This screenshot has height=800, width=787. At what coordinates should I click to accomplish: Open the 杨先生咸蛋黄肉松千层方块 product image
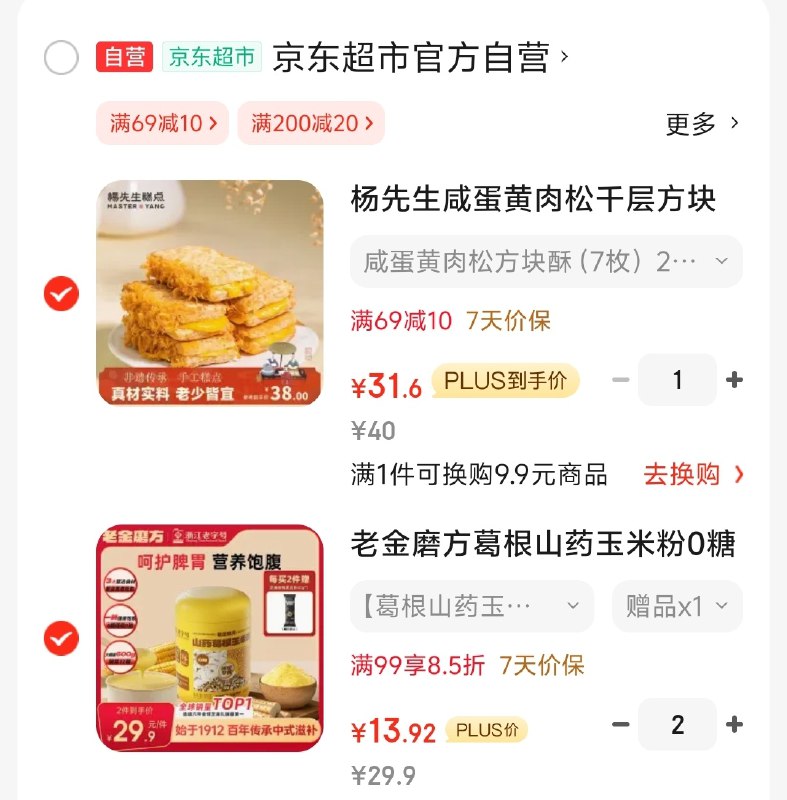tap(210, 293)
